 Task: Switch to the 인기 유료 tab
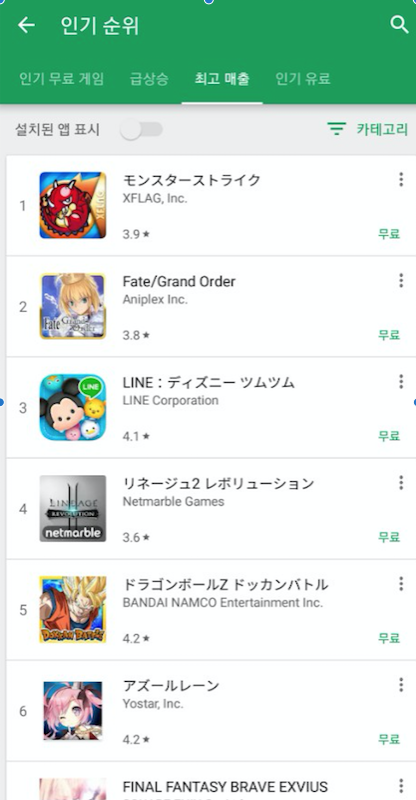pos(303,79)
